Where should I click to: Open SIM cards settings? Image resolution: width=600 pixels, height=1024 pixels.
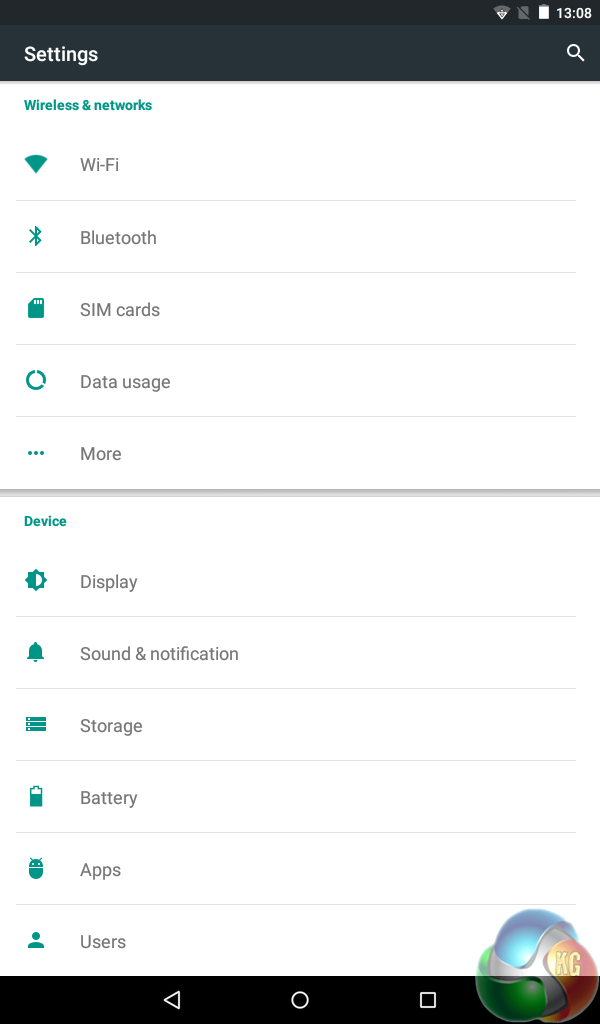[x=120, y=310]
